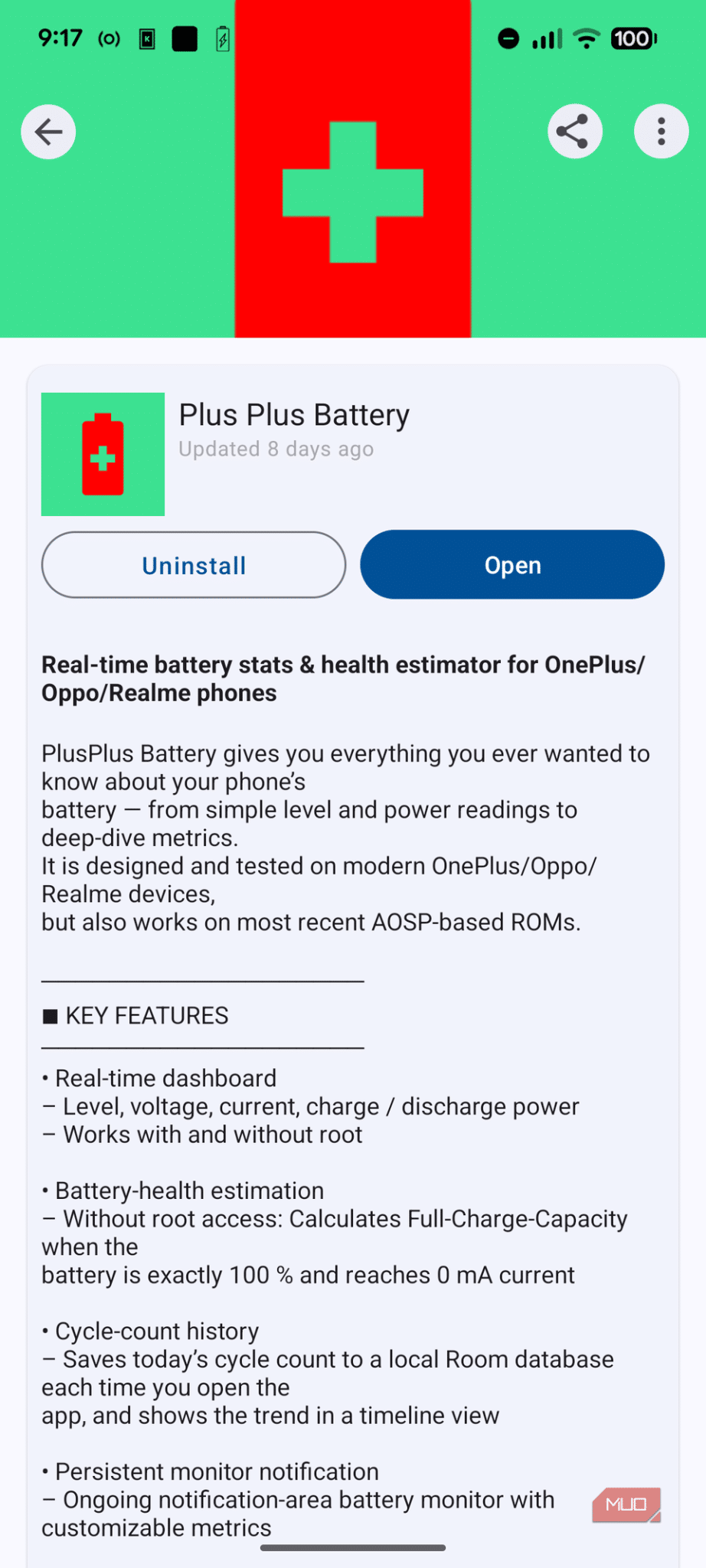Open the share options
Image resolution: width=706 pixels, height=1568 pixels.
click(x=575, y=131)
